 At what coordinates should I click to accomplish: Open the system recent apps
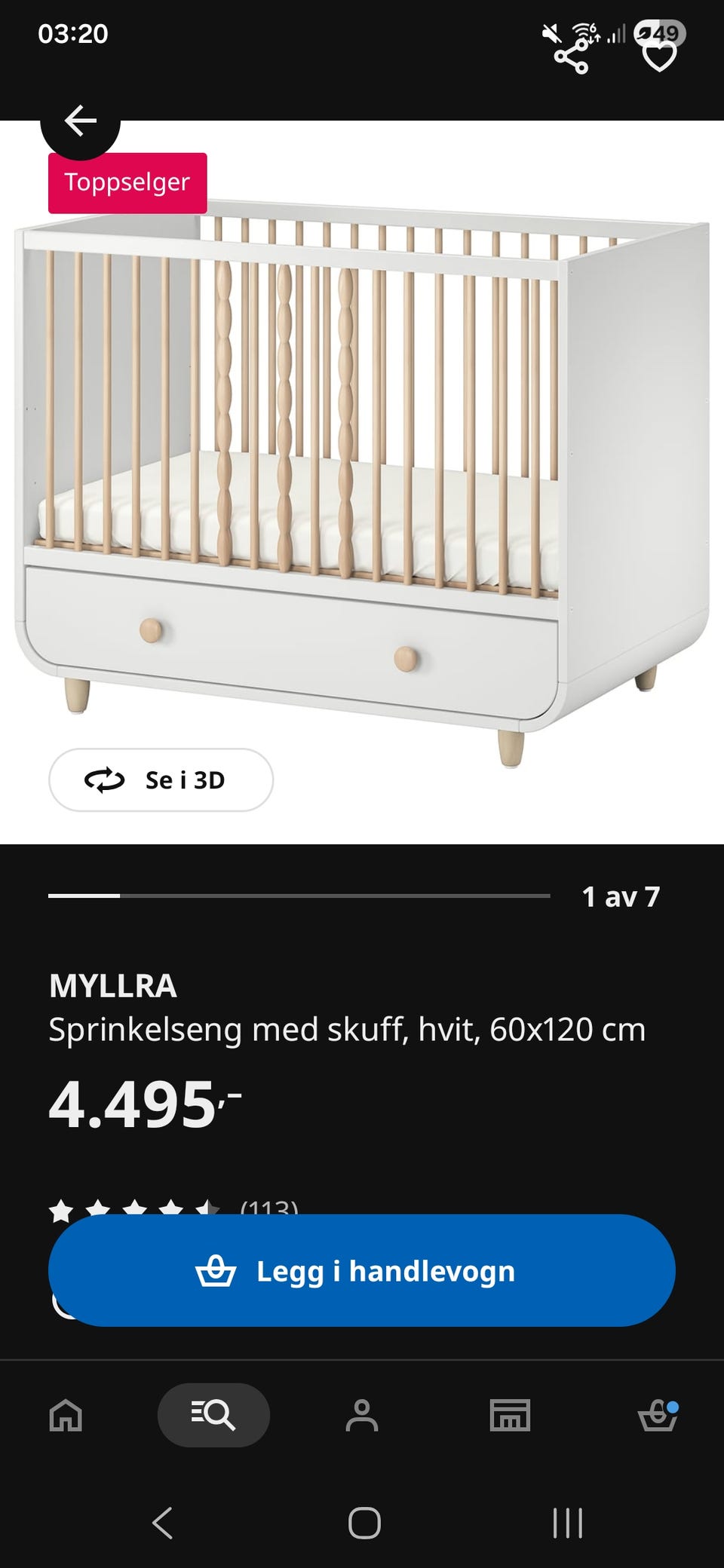[567, 1523]
